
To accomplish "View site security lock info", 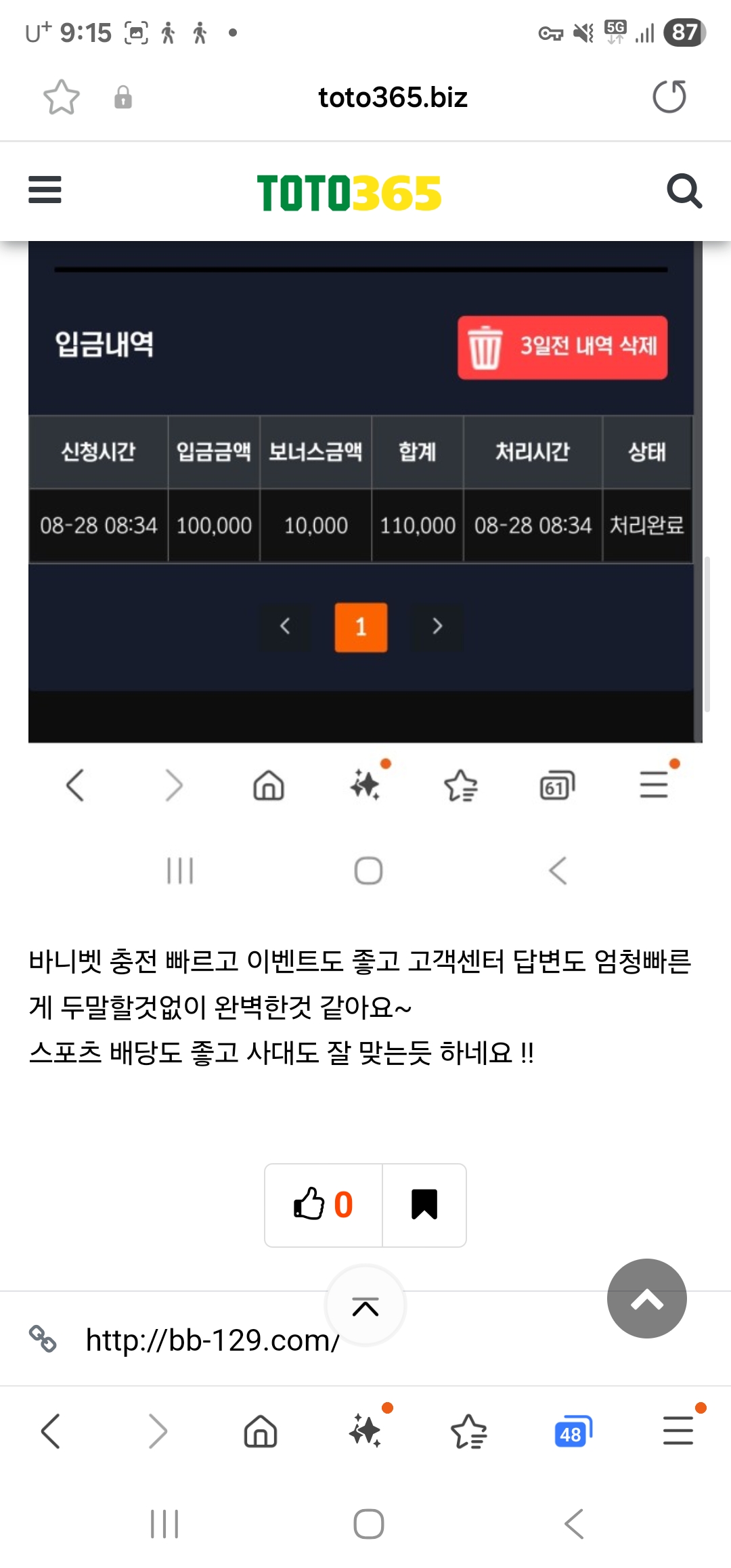I will (x=123, y=97).
